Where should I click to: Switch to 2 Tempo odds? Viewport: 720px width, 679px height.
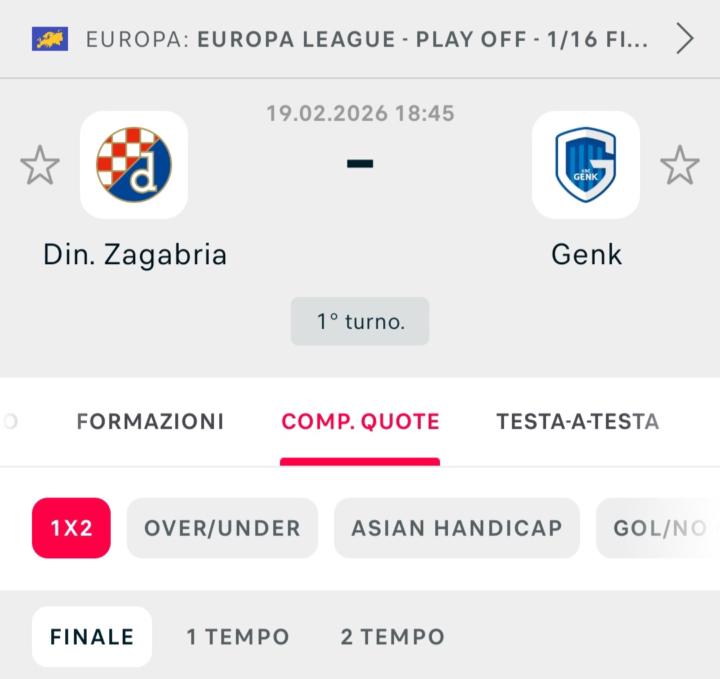[x=392, y=637]
